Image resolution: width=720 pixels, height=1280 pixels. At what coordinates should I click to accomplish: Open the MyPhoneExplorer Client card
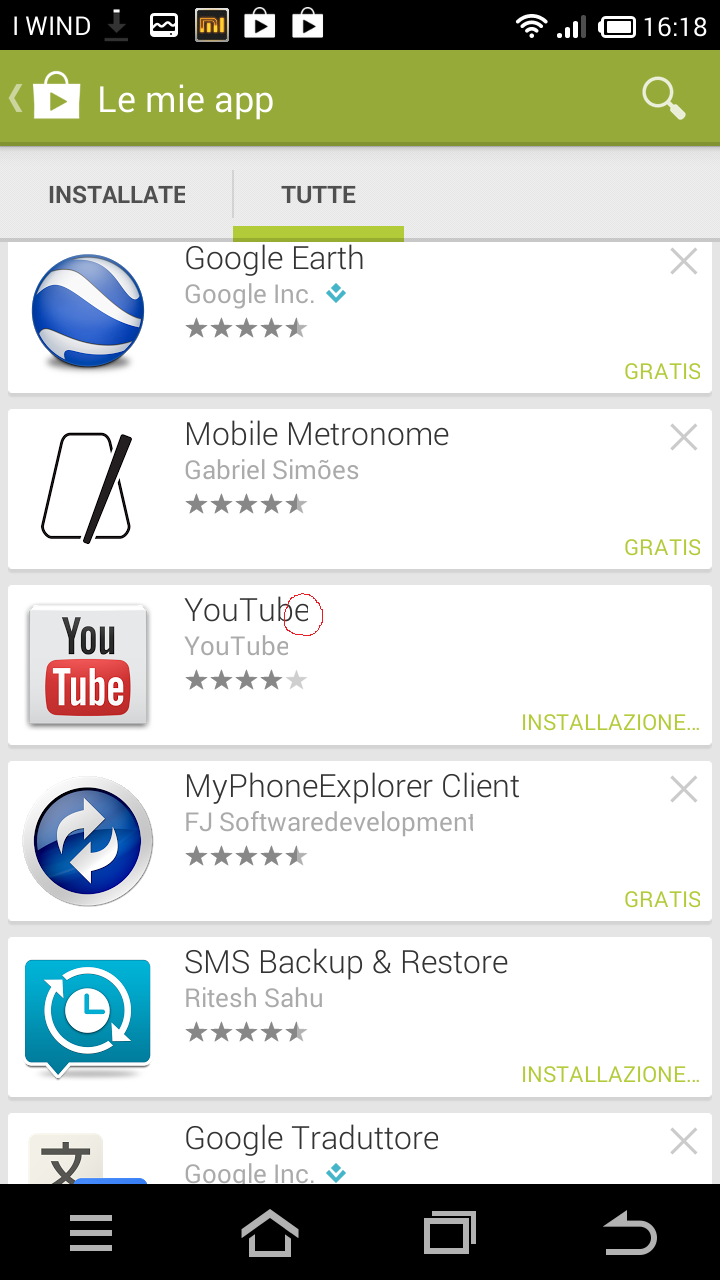tap(360, 841)
